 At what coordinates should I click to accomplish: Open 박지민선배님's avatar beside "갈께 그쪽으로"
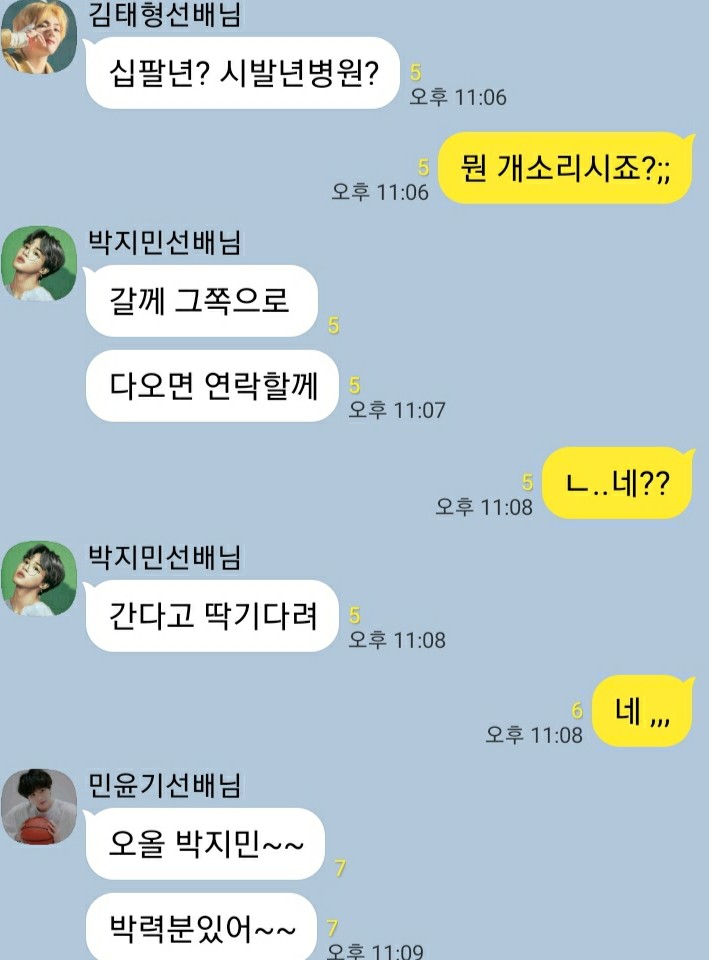[38, 264]
